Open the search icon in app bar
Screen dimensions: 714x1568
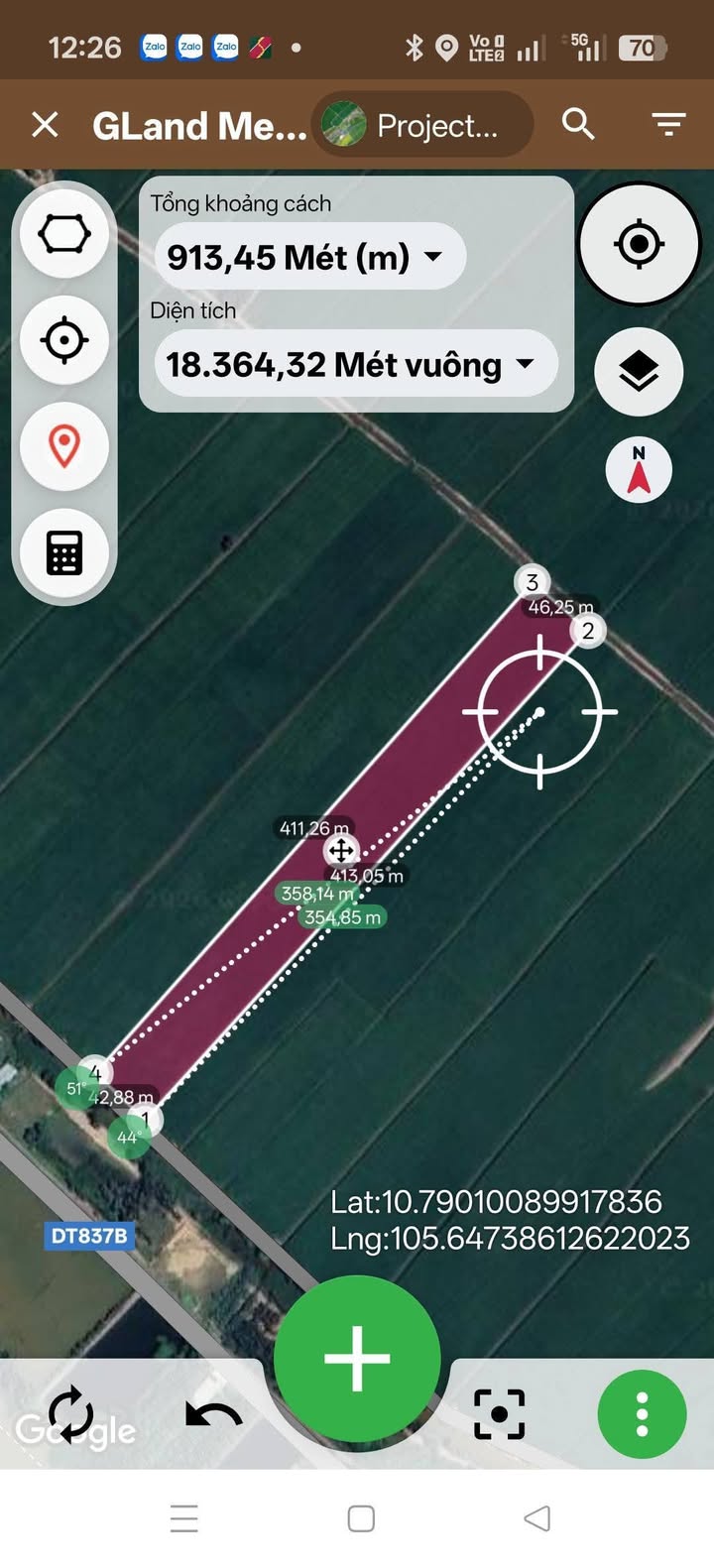578,125
